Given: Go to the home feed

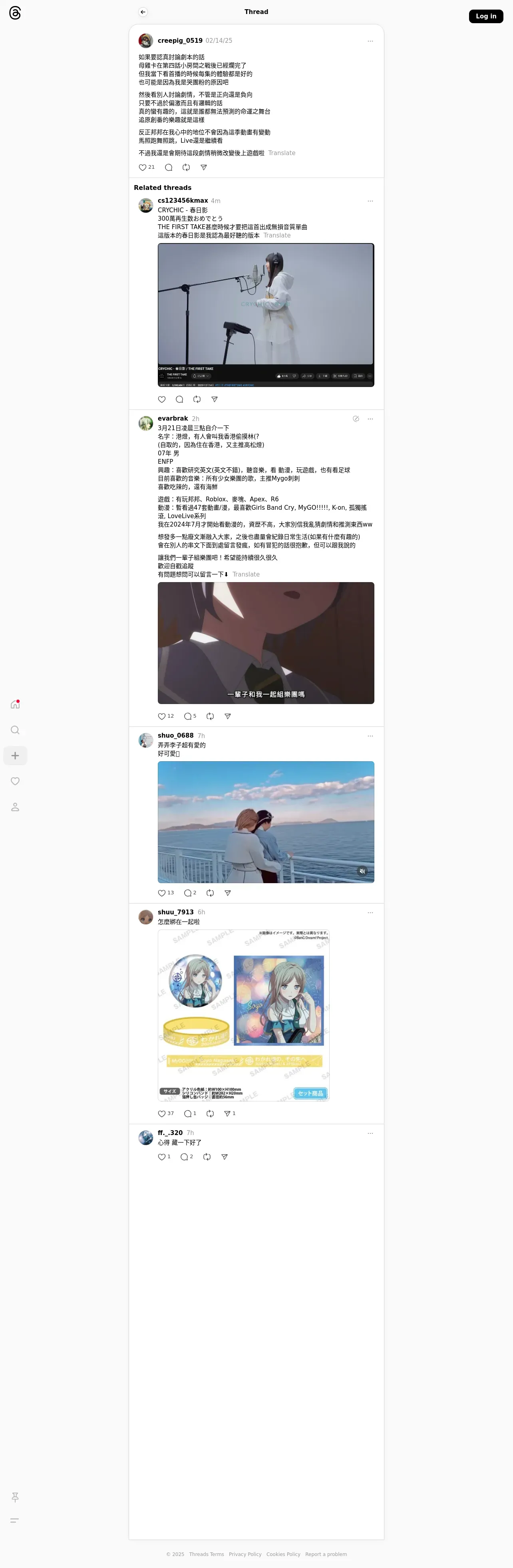Looking at the screenshot, I should [x=15, y=704].
